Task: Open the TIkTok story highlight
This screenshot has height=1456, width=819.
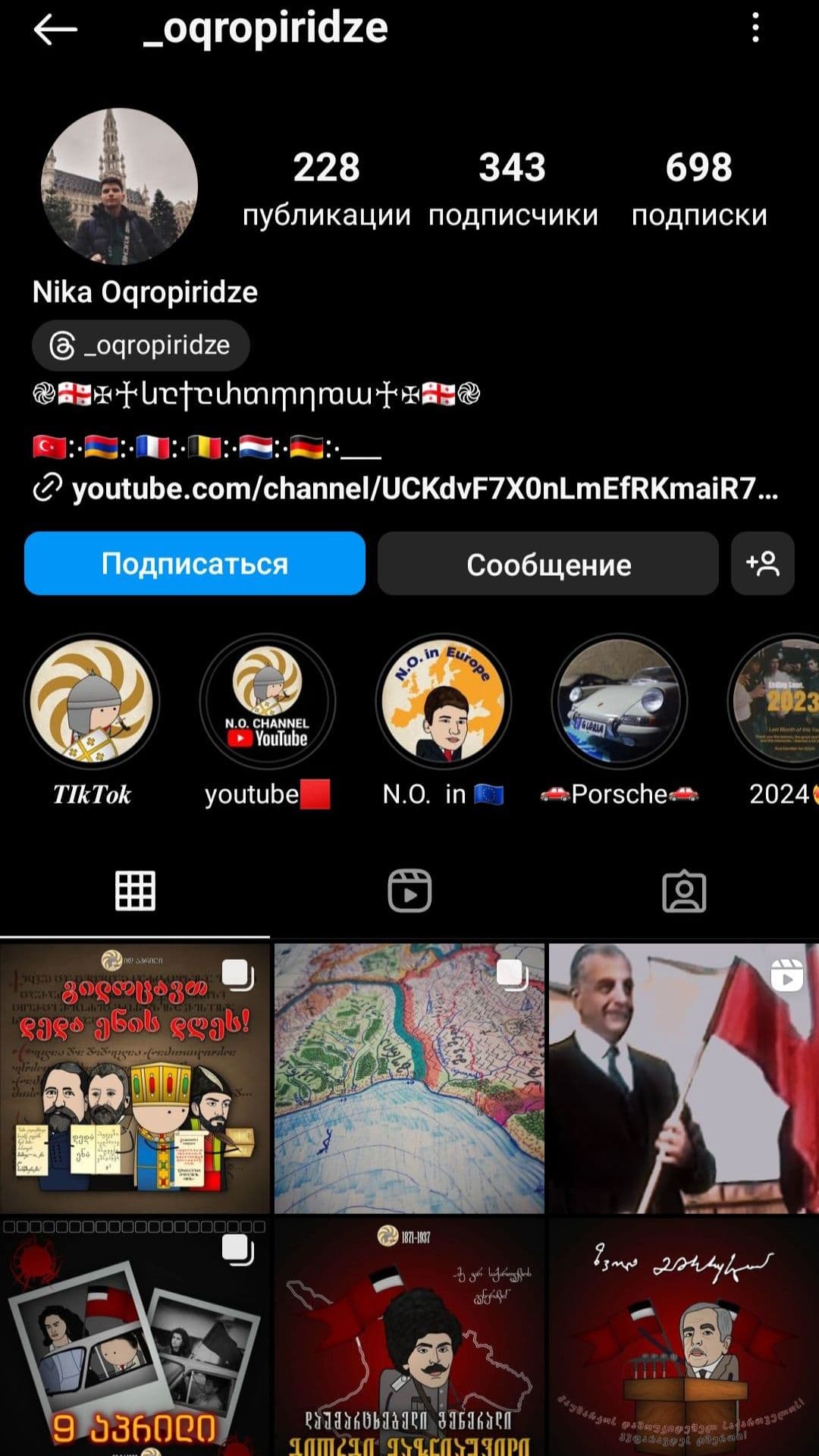Action: (92, 703)
